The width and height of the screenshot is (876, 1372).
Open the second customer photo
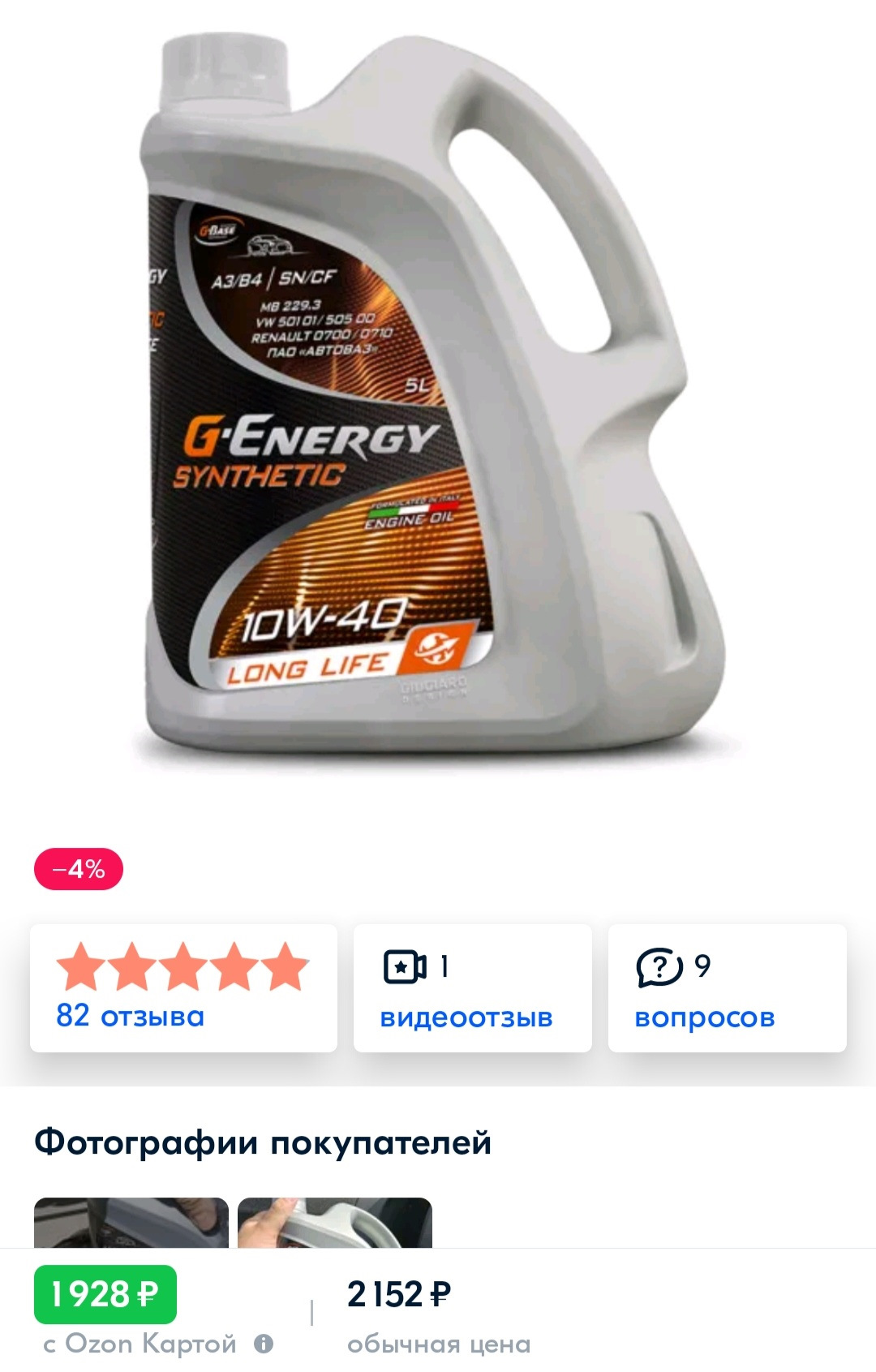(x=334, y=1223)
